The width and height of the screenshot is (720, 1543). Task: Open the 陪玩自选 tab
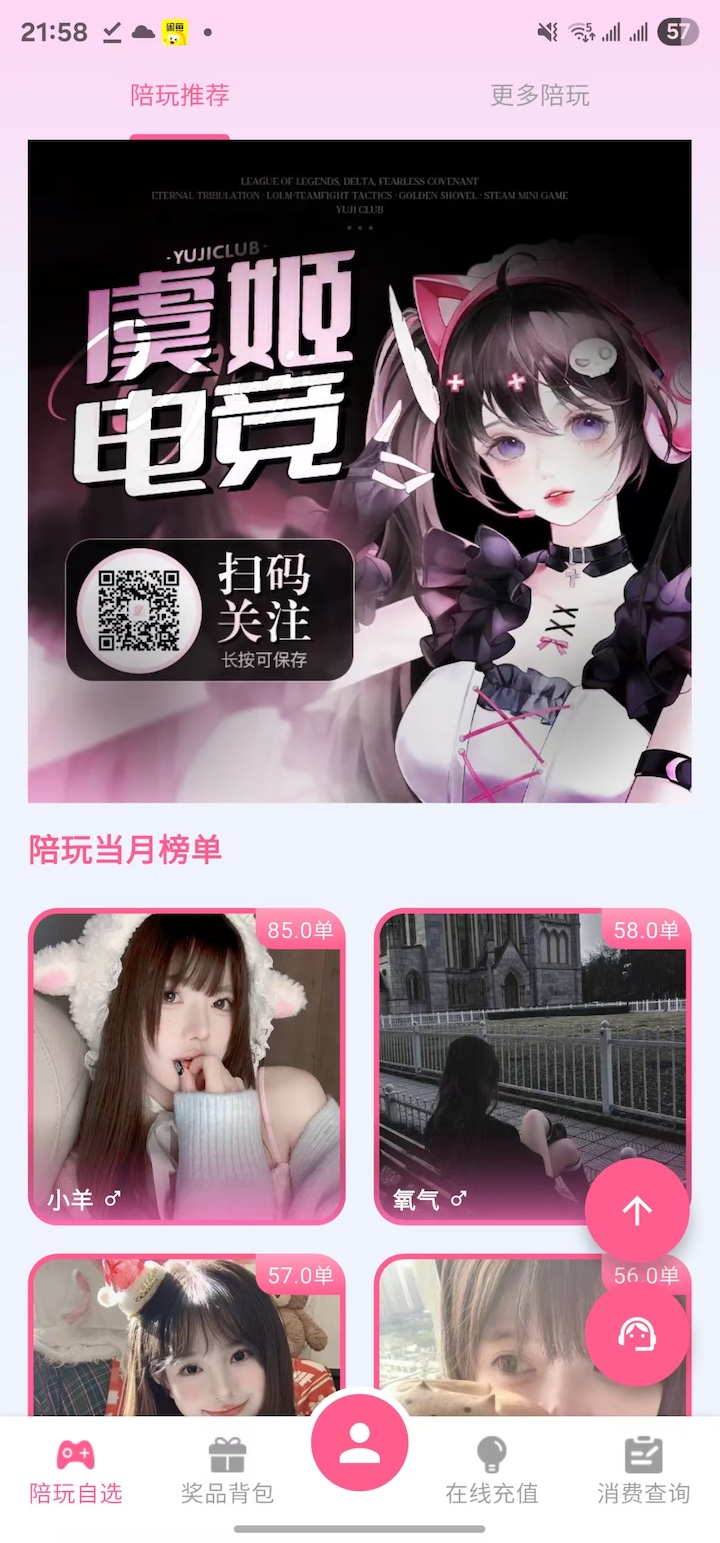click(x=76, y=1470)
